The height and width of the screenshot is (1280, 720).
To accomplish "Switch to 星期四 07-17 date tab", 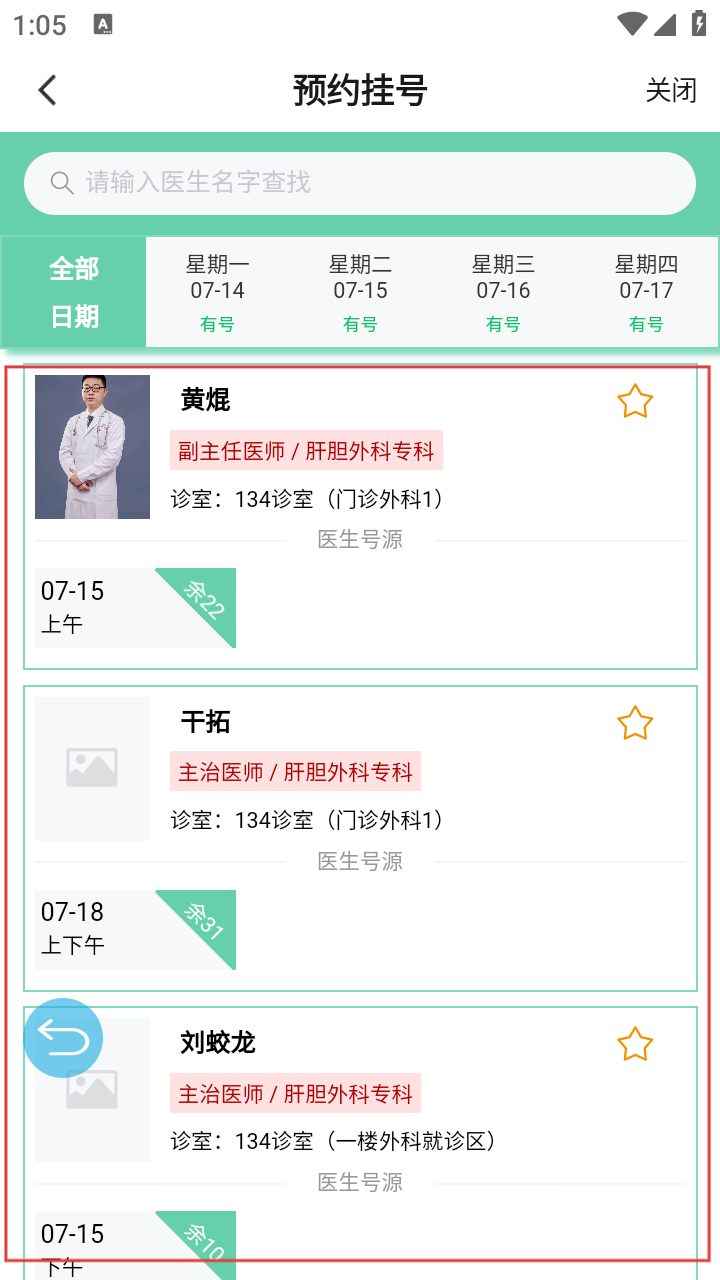I will pos(646,292).
